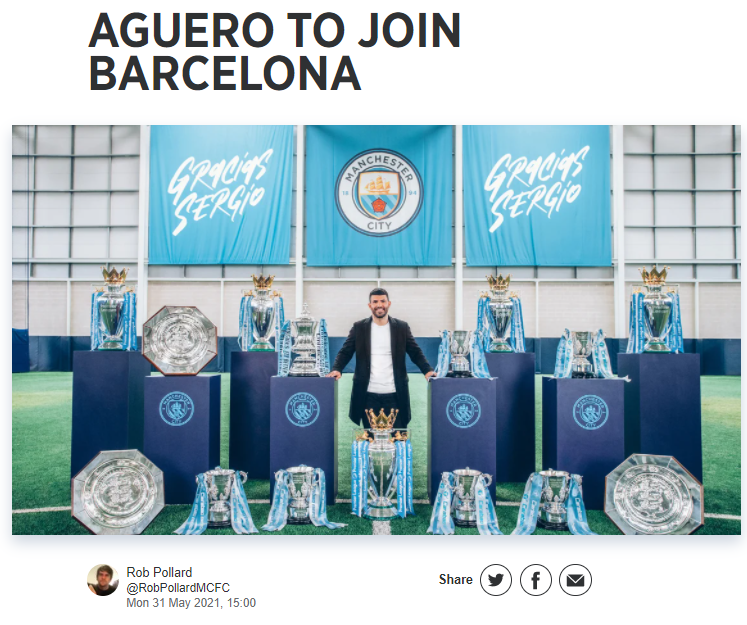Share the article via email
Screen dimensions: 747x625
[x=575, y=580]
